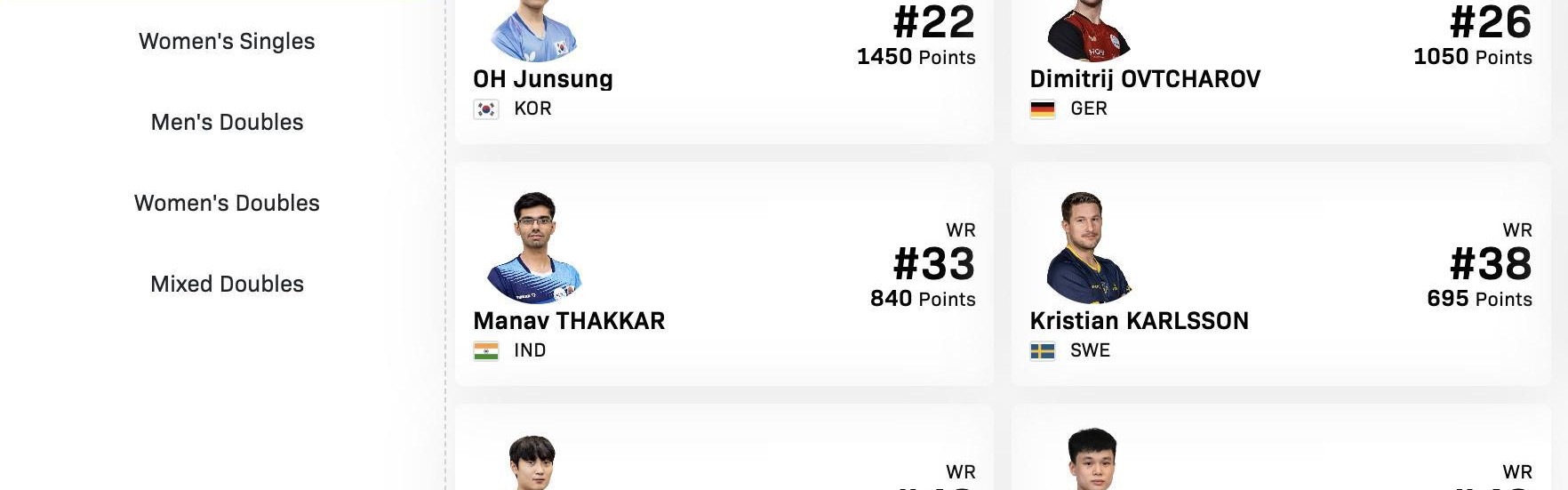
Task: Switch to Women's Singles rankings
Action: [227, 42]
